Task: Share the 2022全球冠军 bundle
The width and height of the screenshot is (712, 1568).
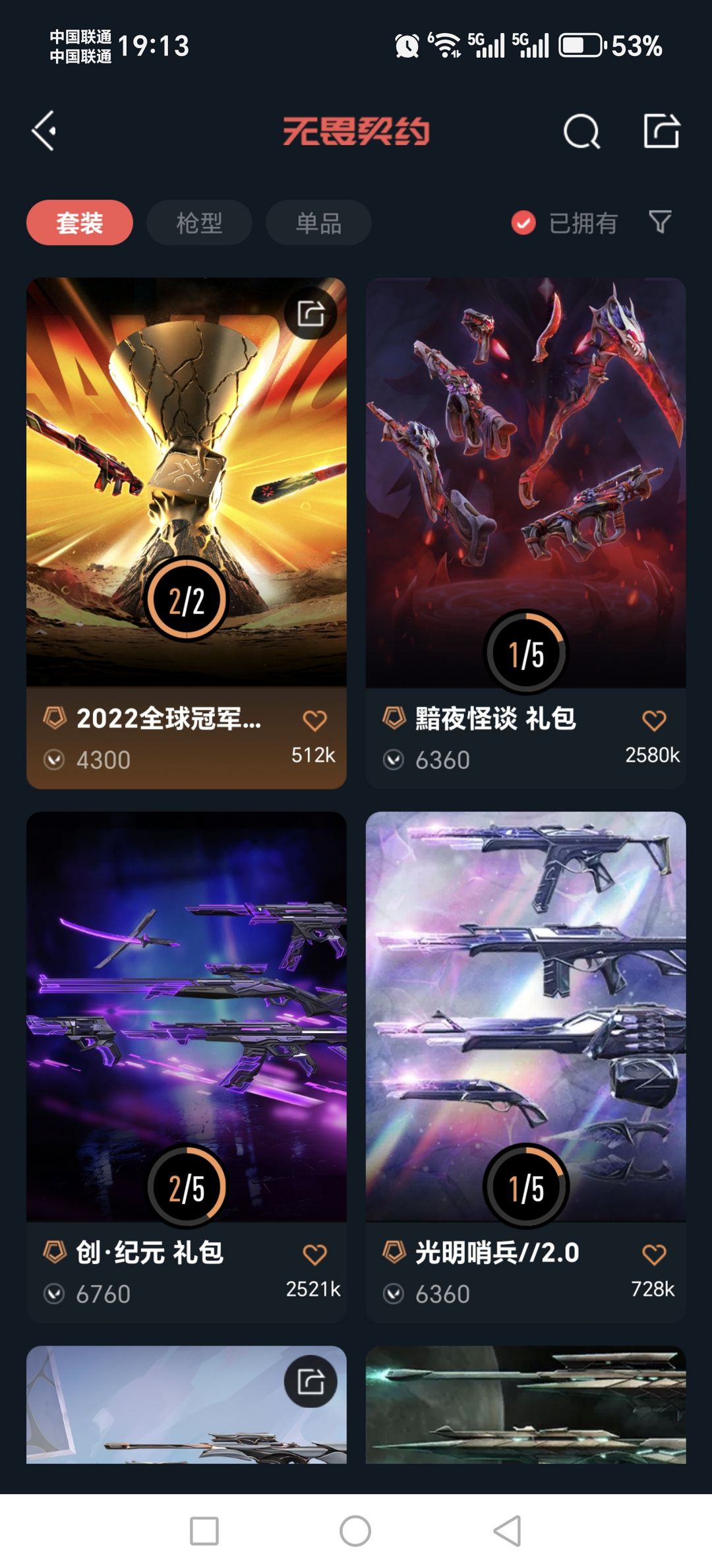Action: tap(311, 313)
